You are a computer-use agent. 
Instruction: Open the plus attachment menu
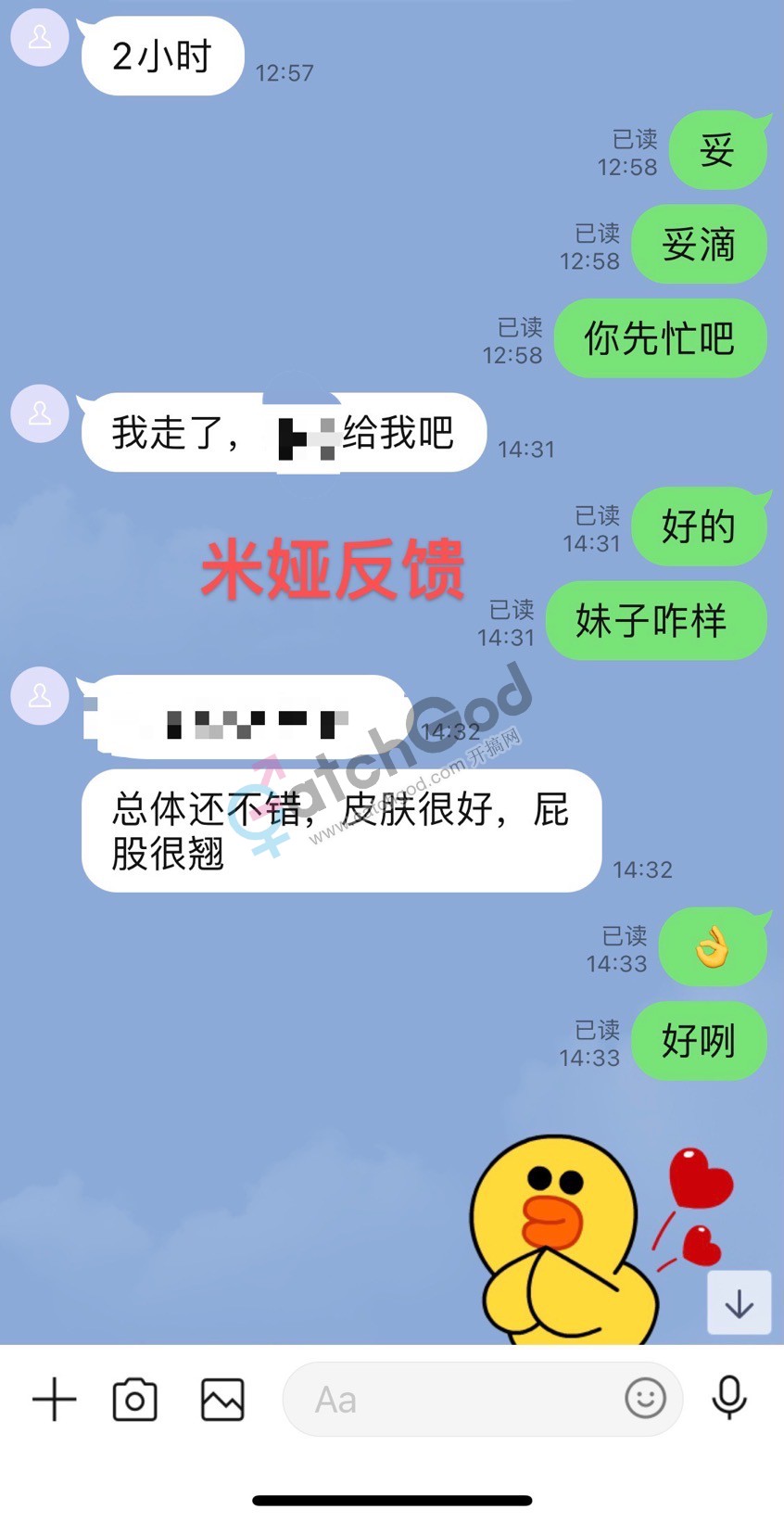(55, 1399)
